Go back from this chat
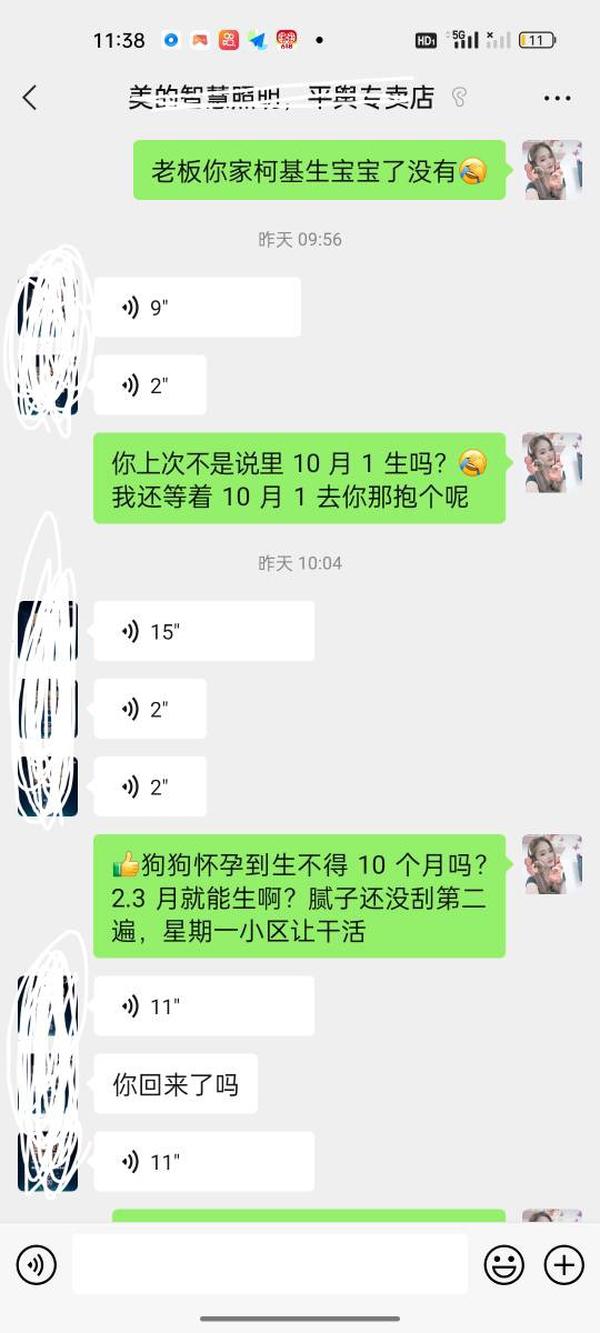Image resolution: width=600 pixels, height=1333 pixels. pos(30,97)
